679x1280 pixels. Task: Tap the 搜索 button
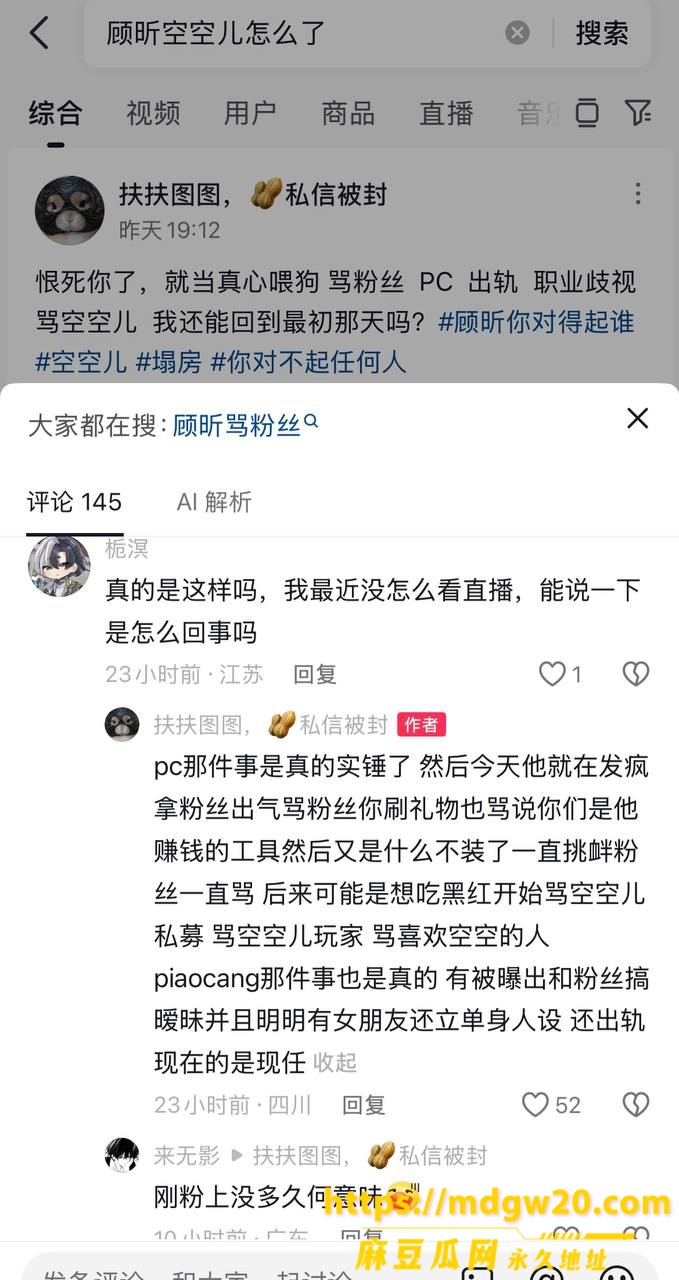pyautogui.click(x=602, y=33)
